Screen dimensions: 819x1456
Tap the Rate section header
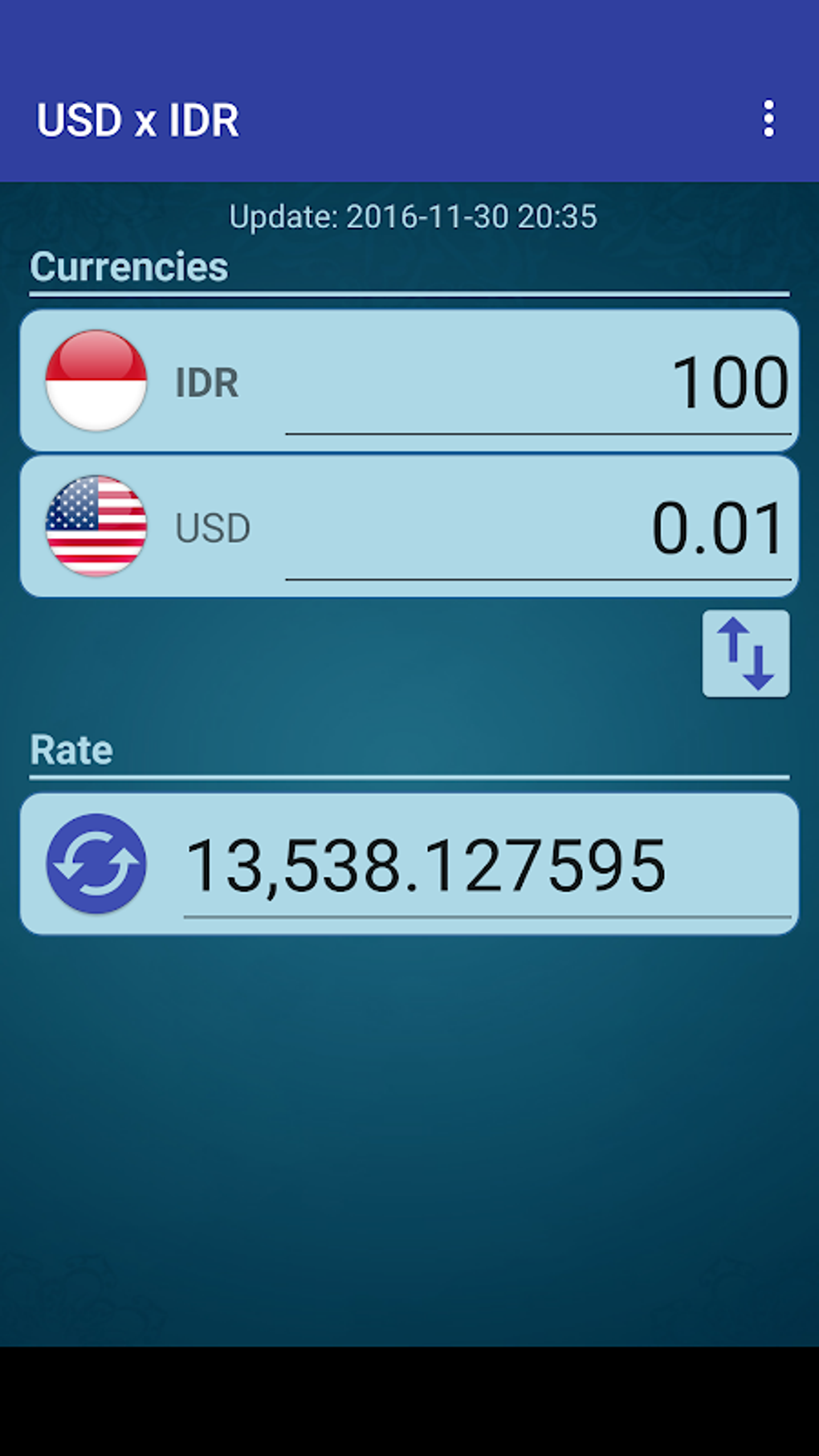(x=69, y=748)
